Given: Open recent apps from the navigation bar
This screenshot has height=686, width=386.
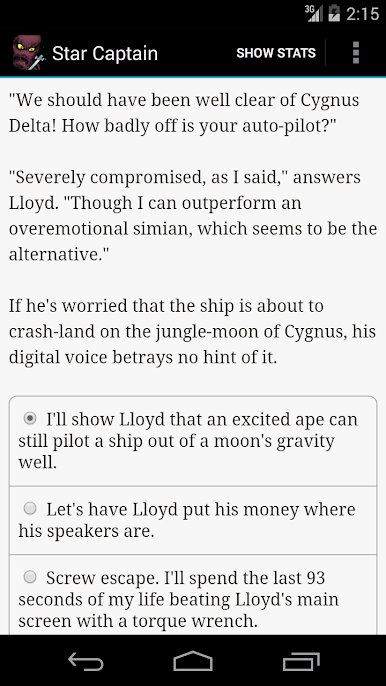Looking at the screenshot, I should pyautogui.click(x=301, y=661).
